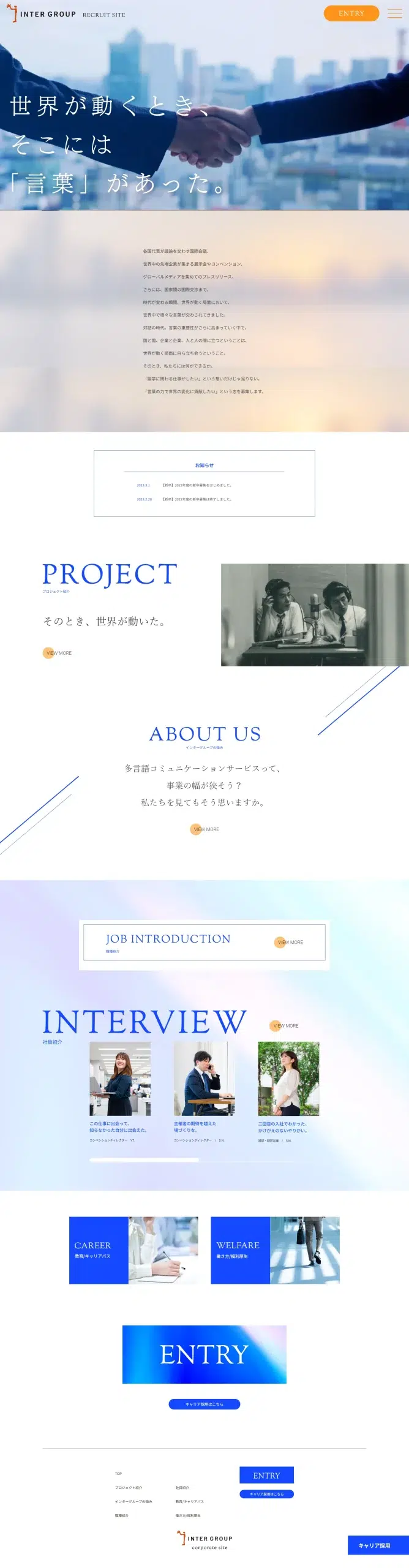The width and height of the screenshot is (409, 1568).
Task: Tap the large gradient ENTRY banner
Action: 204,1354
